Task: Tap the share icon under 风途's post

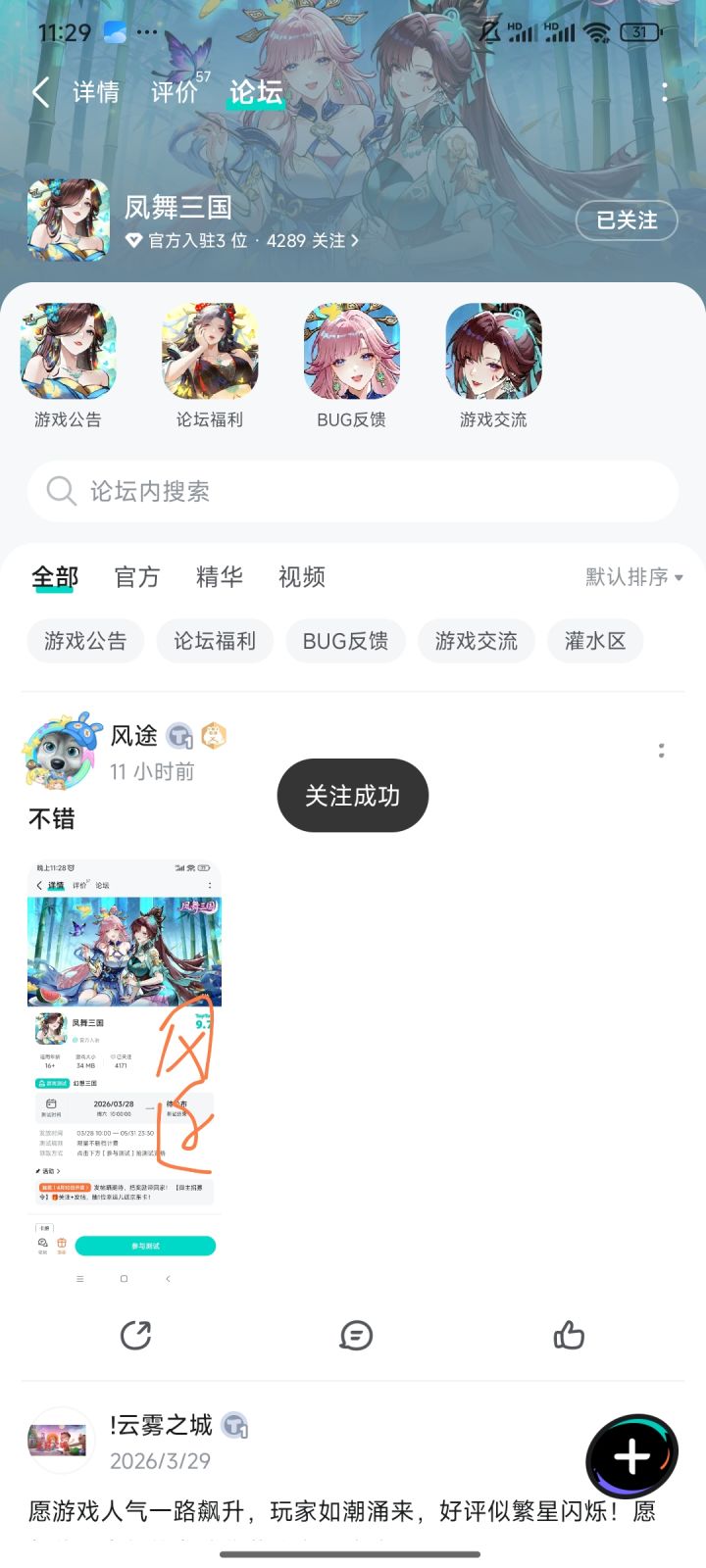Action: (136, 1335)
